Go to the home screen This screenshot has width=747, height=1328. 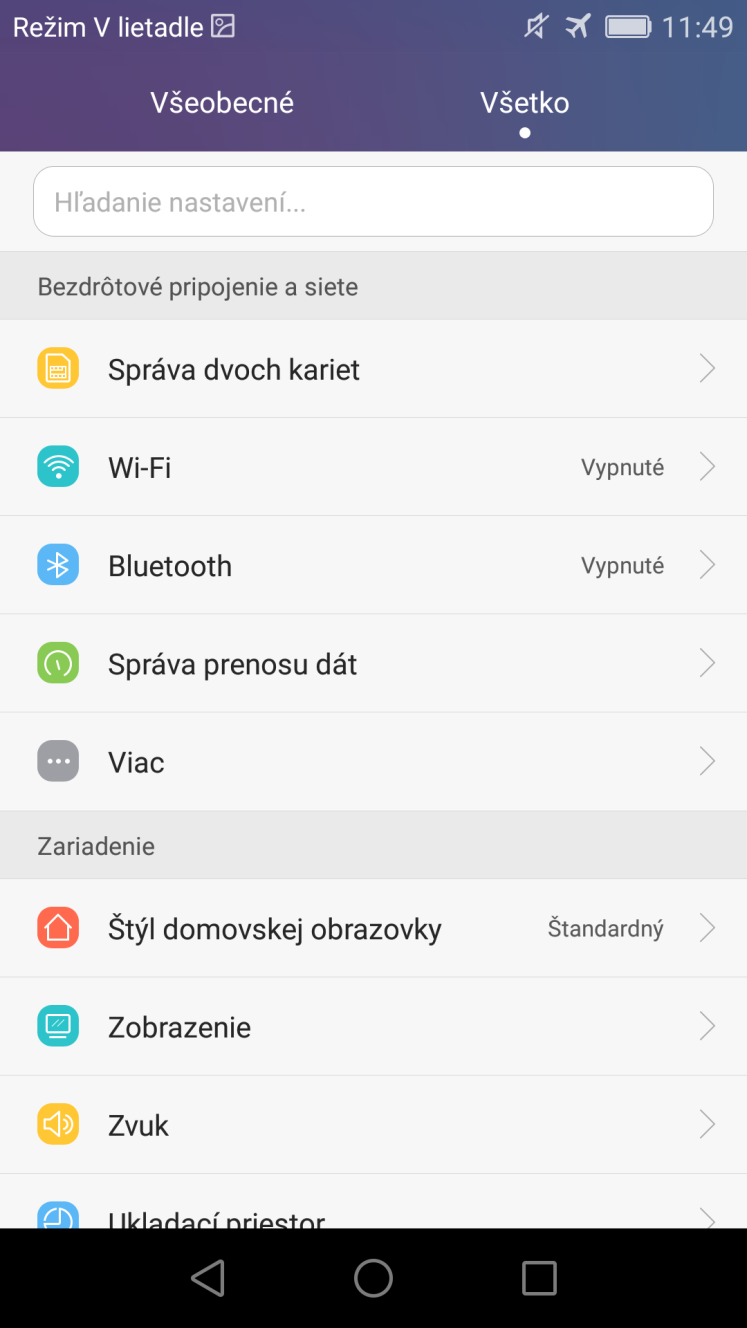[x=373, y=1278]
